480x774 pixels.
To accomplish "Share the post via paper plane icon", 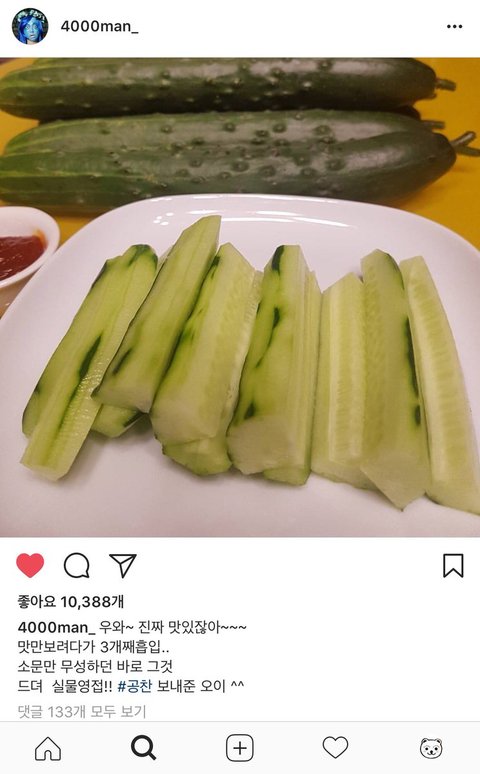I will coord(122,565).
